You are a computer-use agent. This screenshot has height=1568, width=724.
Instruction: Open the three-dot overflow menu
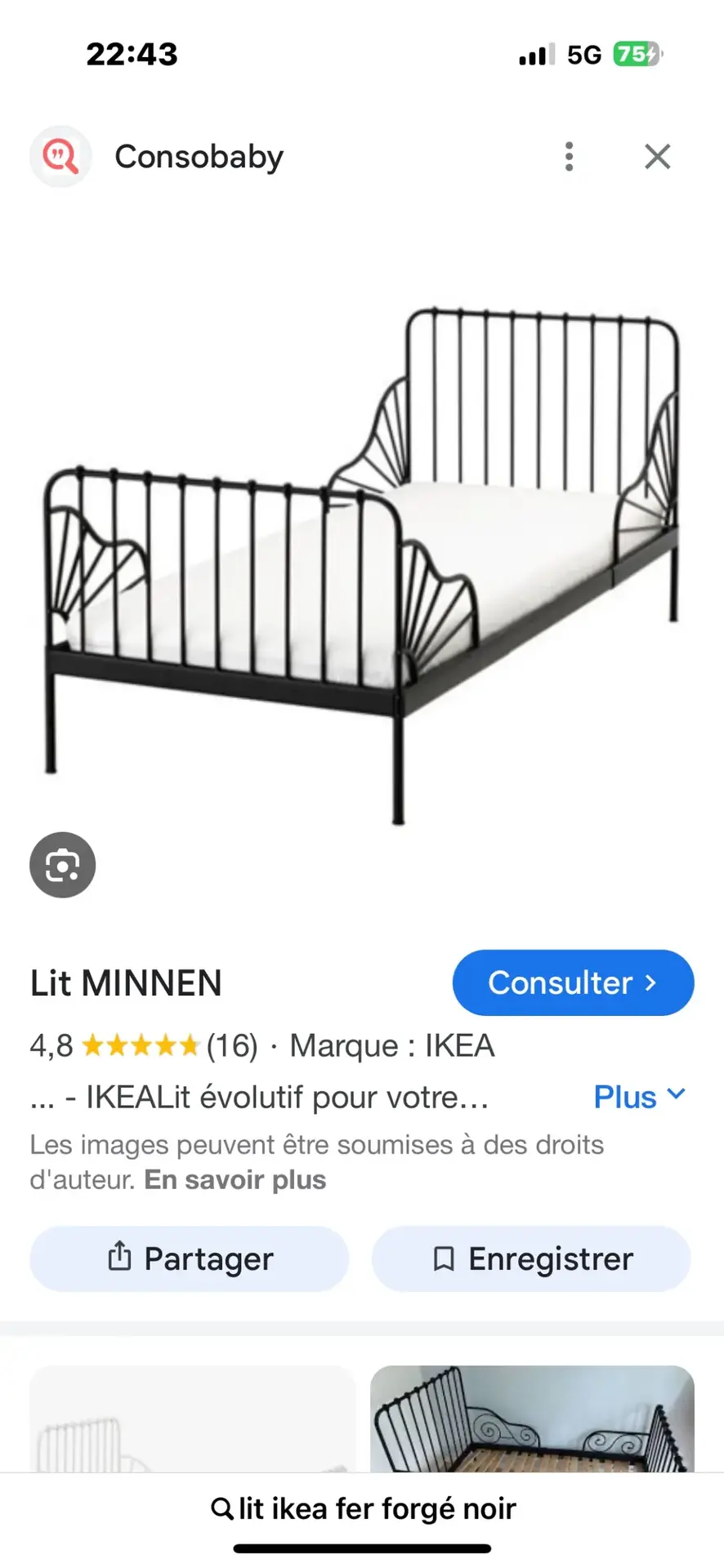[569, 156]
